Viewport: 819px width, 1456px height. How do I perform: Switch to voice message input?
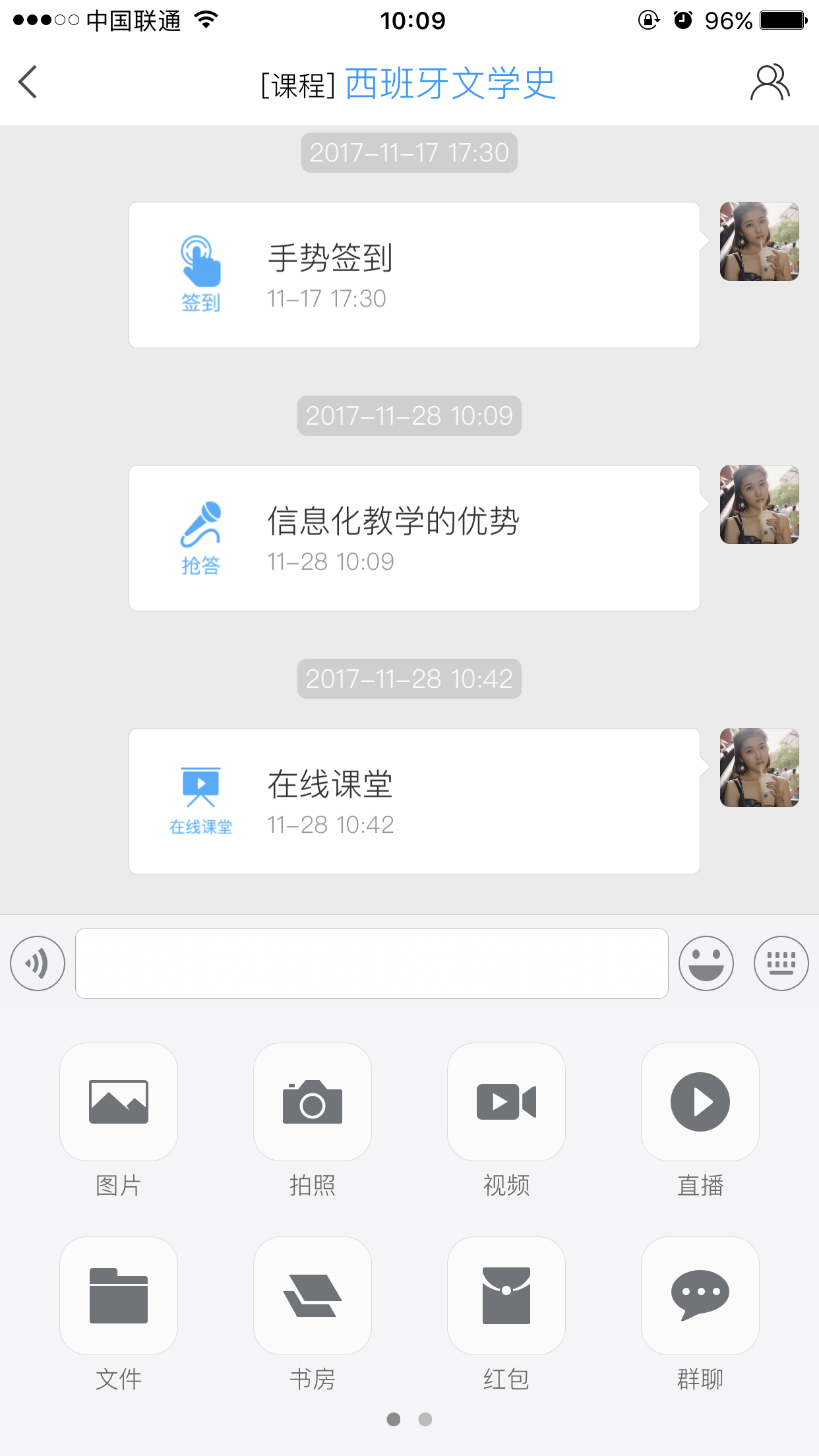point(38,963)
